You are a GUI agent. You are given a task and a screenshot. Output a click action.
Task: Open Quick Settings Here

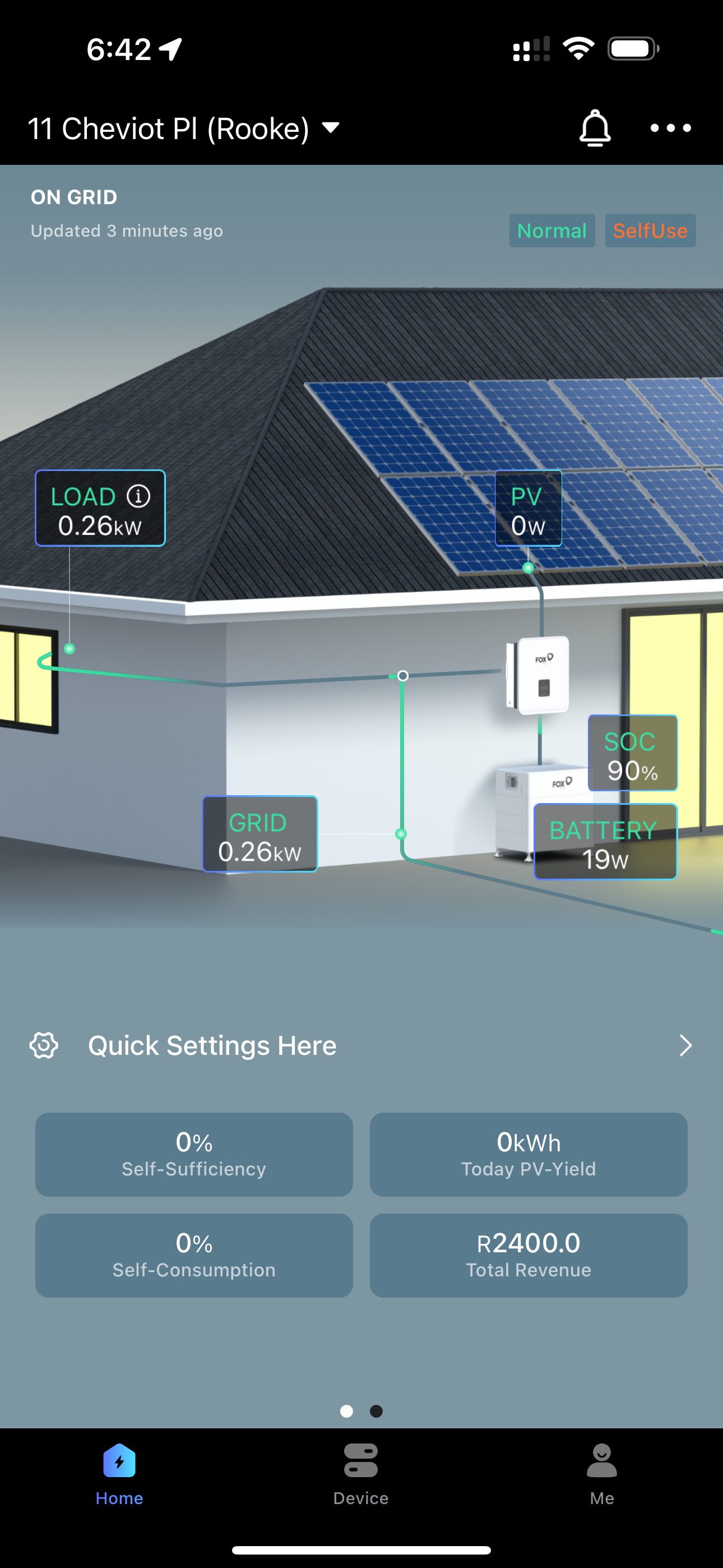point(361,1046)
